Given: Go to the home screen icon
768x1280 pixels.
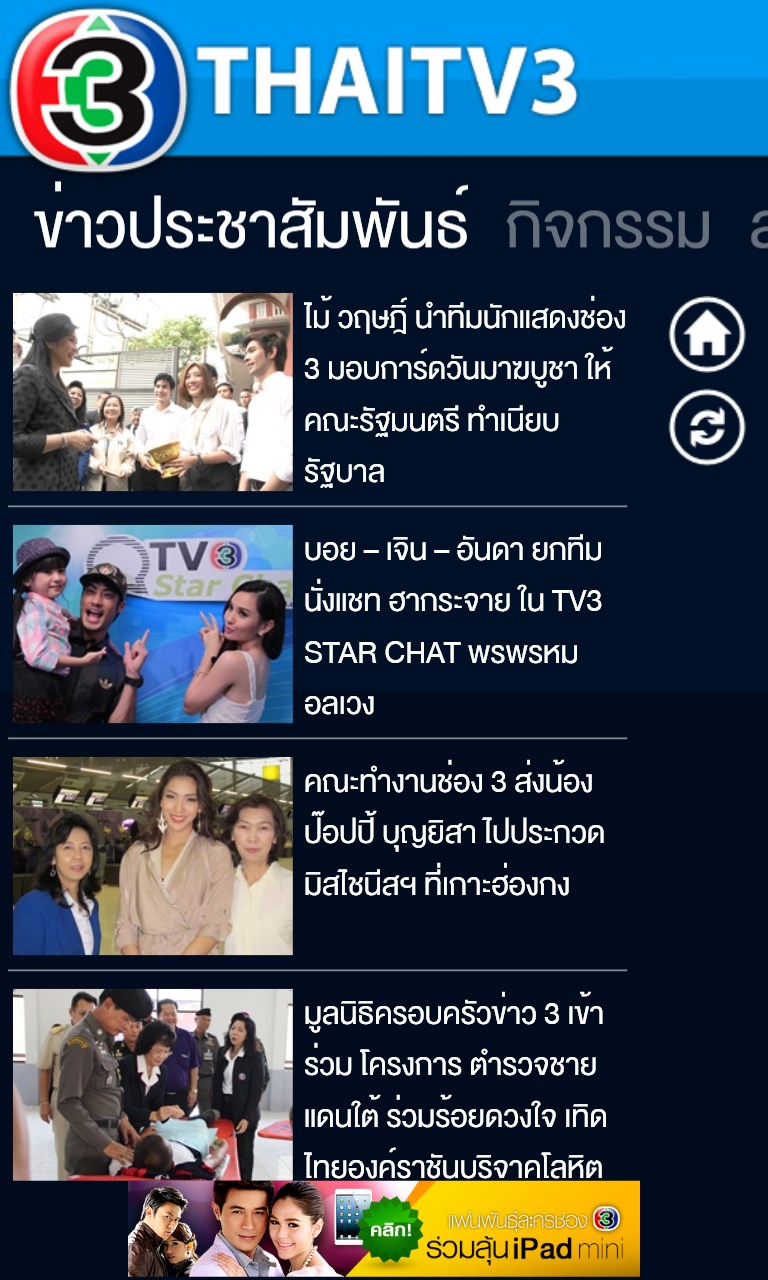Looking at the screenshot, I should (707, 335).
